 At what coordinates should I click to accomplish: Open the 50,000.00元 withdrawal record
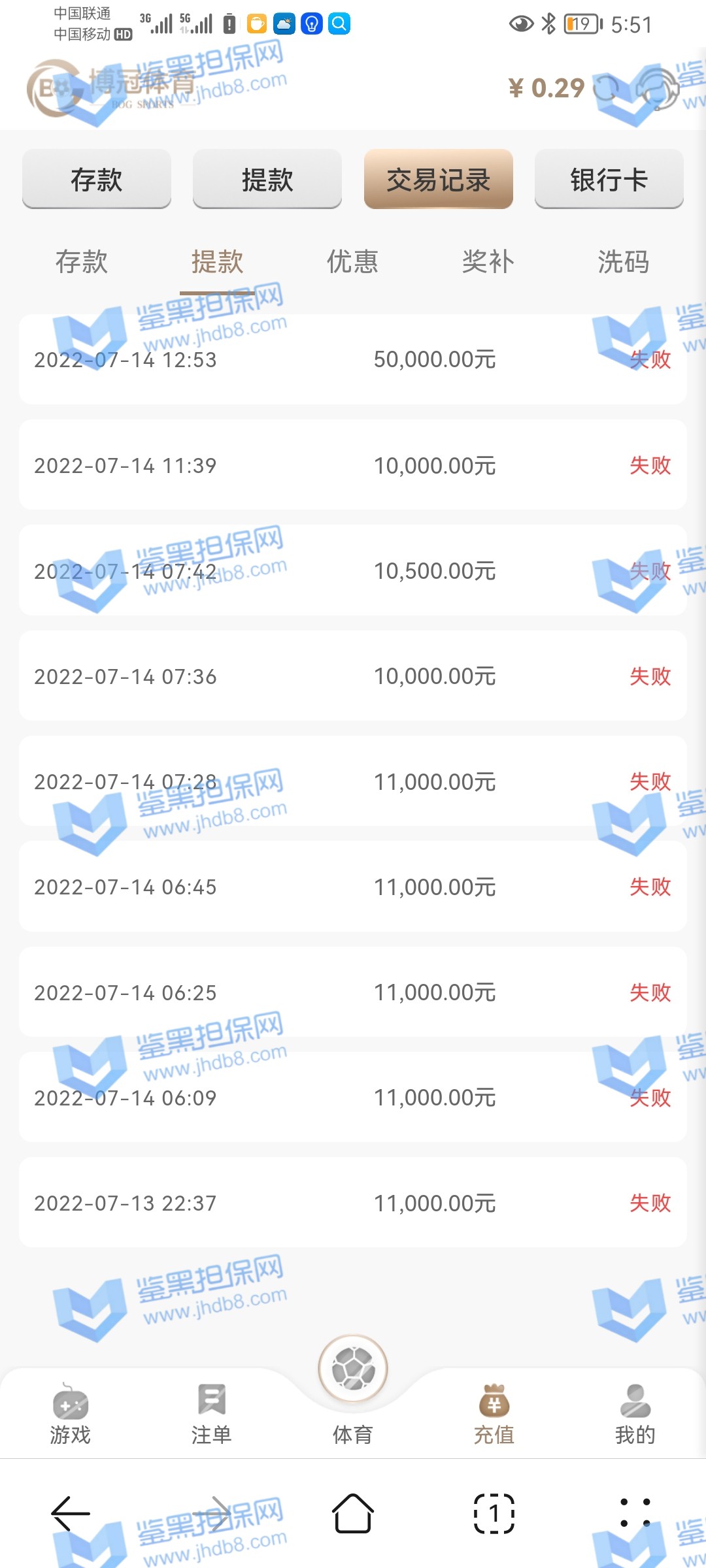coord(353,359)
